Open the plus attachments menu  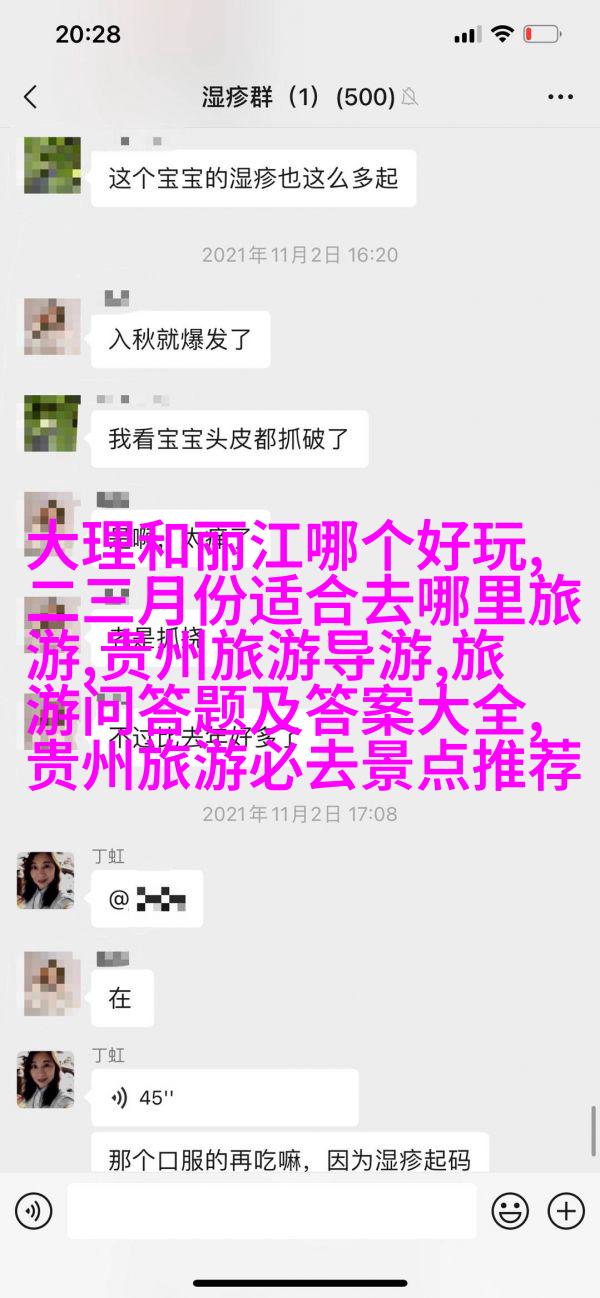coord(566,1211)
